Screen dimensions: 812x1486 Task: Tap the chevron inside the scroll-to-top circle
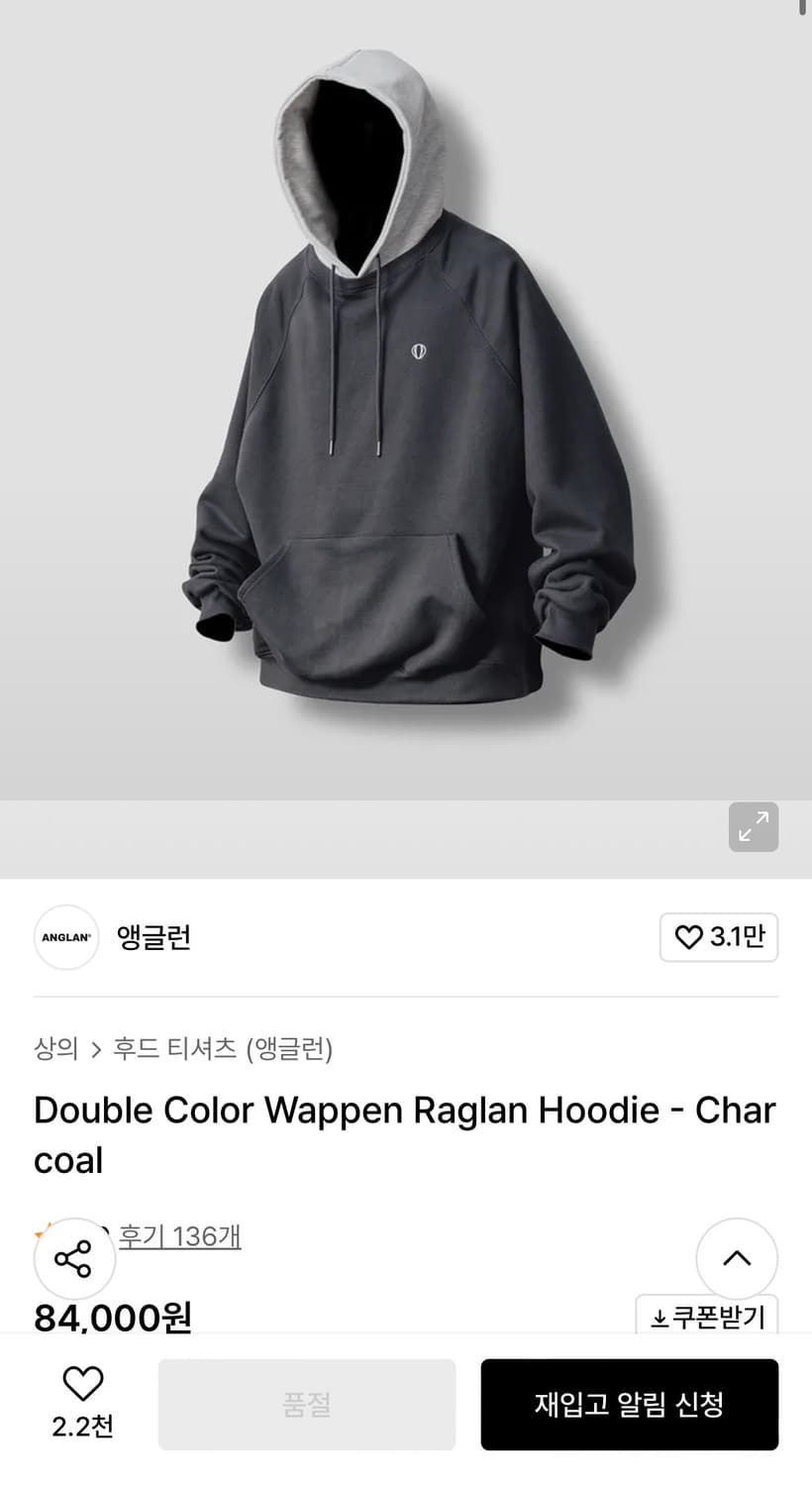pos(737,1257)
